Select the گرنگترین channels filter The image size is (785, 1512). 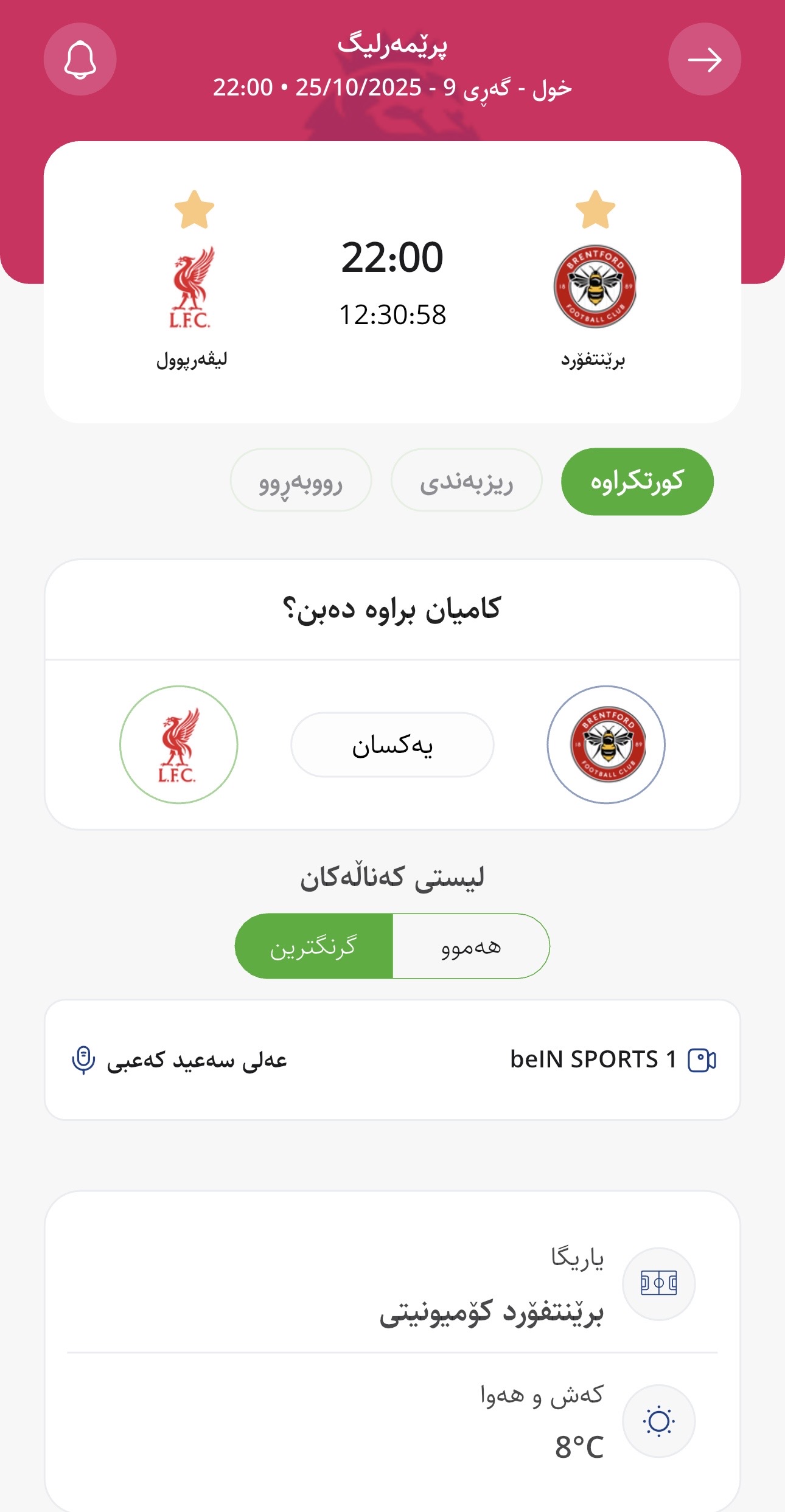[314, 946]
